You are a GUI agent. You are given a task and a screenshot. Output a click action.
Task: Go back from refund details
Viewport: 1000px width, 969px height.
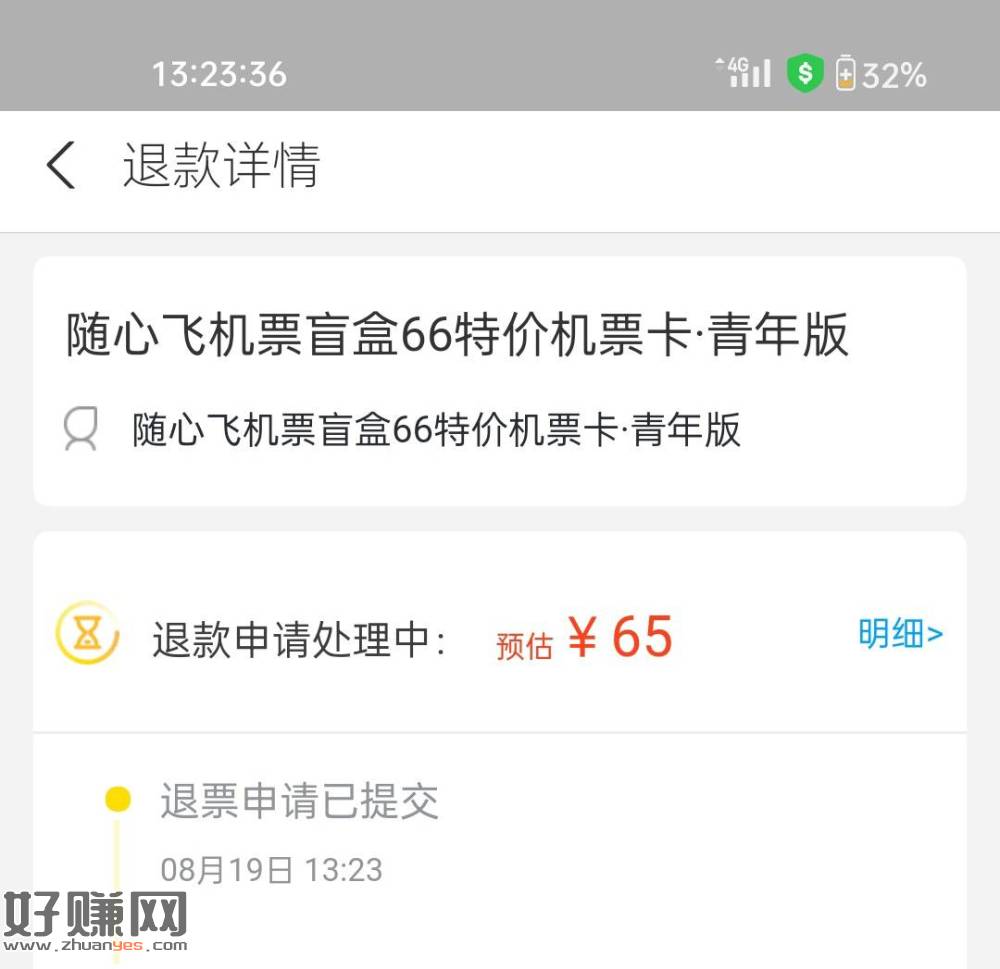pyautogui.click(x=61, y=165)
